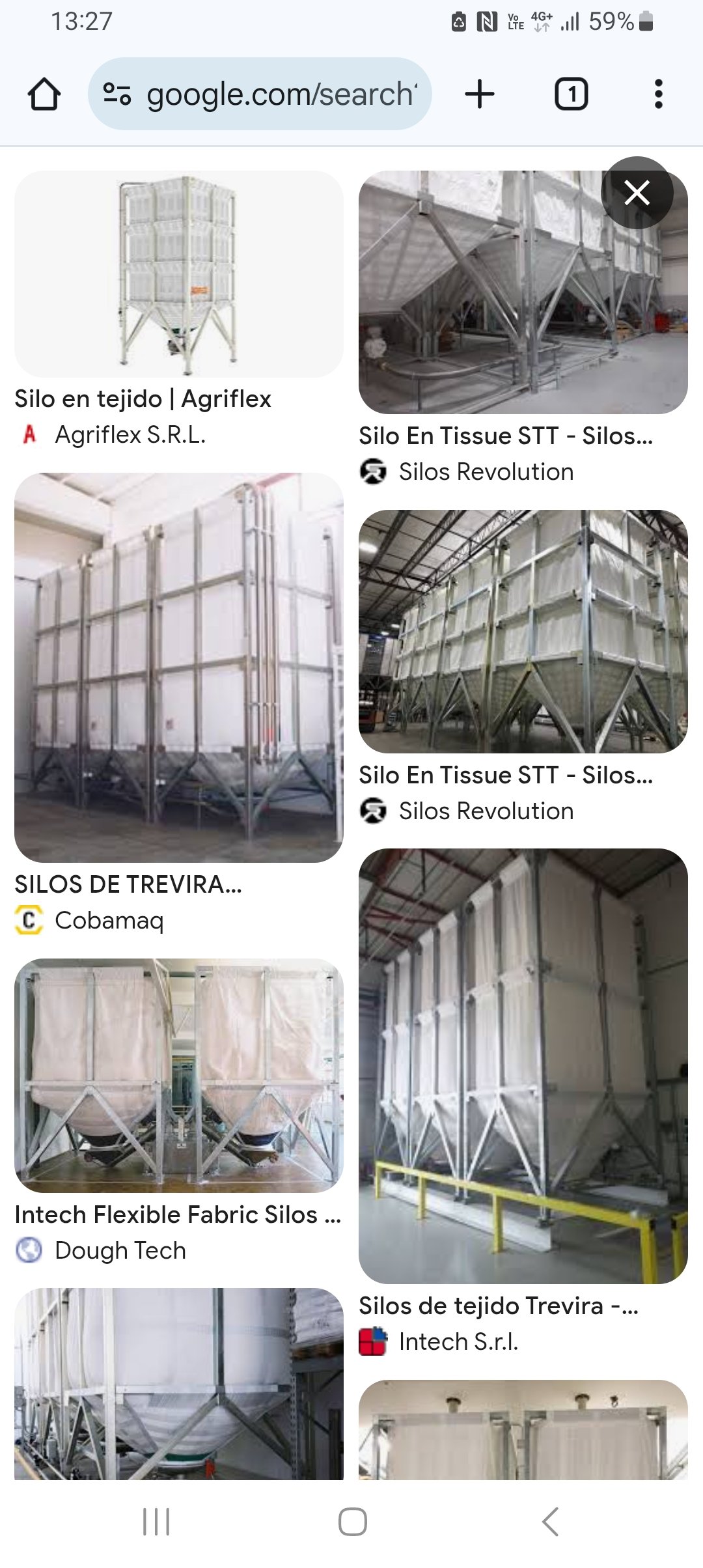Open system recent apps
703x1568 pixels.
point(156,1522)
